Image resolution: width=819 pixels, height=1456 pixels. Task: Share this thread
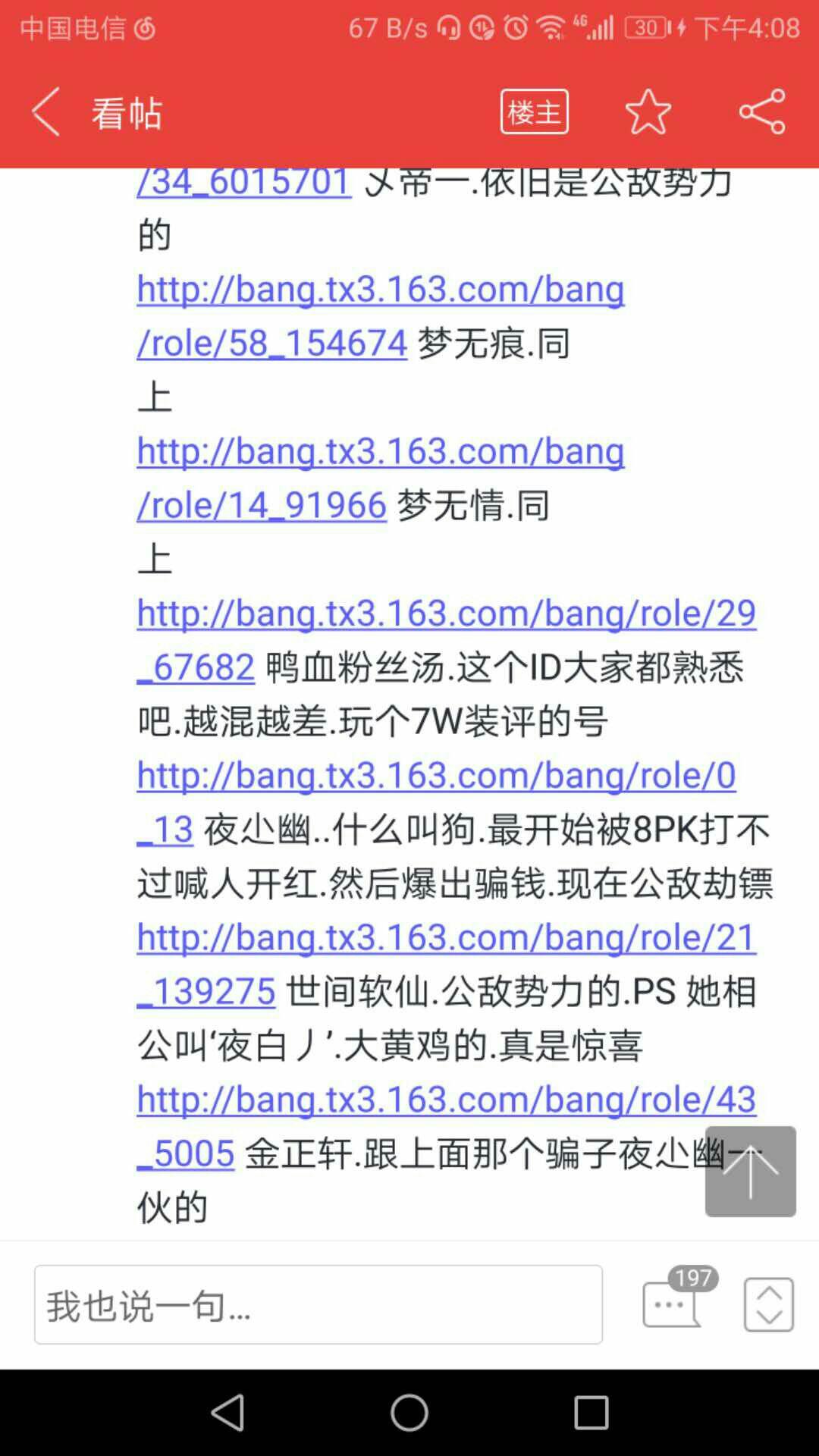762,111
